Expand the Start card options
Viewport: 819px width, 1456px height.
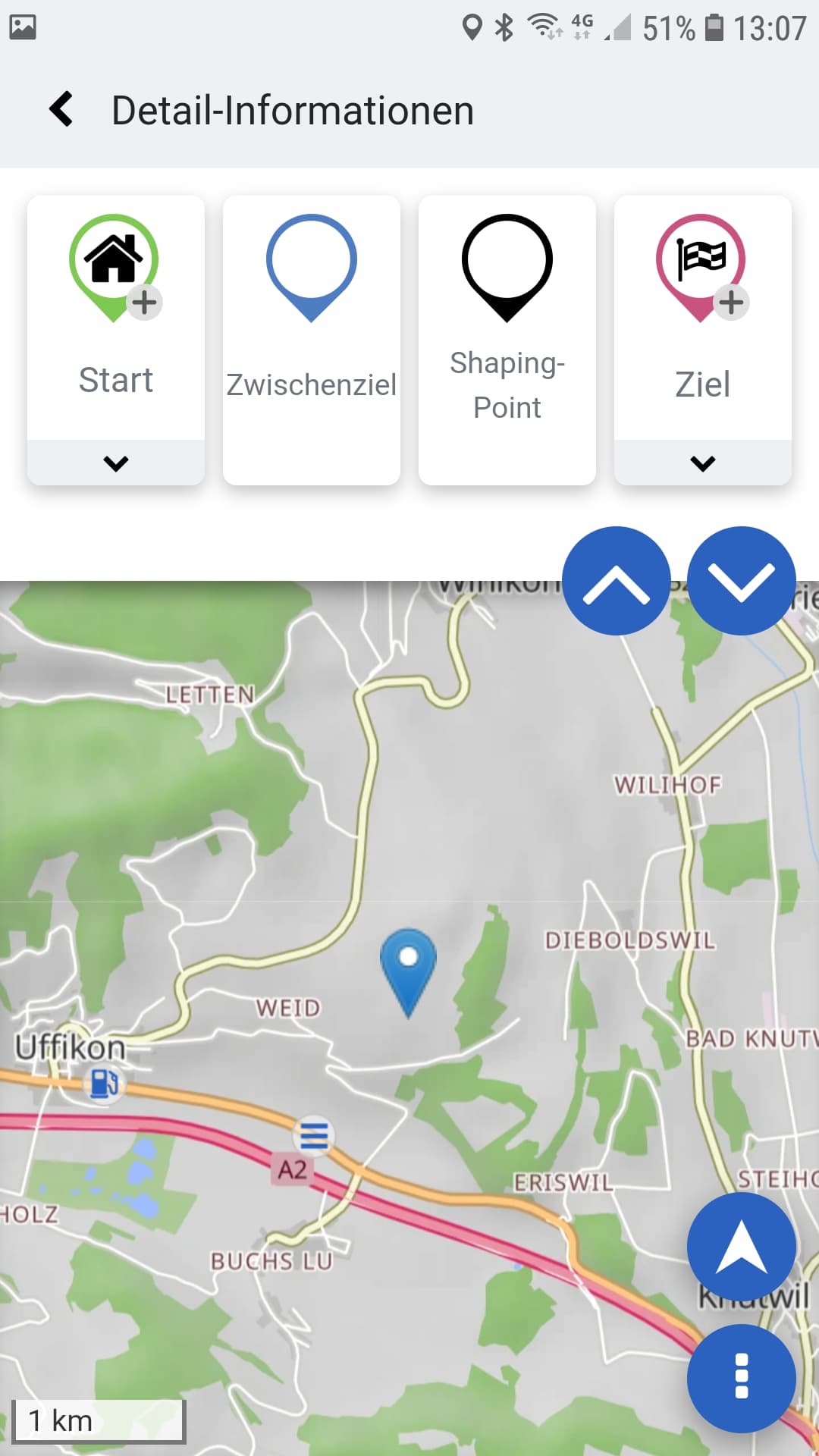[x=115, y=463]
